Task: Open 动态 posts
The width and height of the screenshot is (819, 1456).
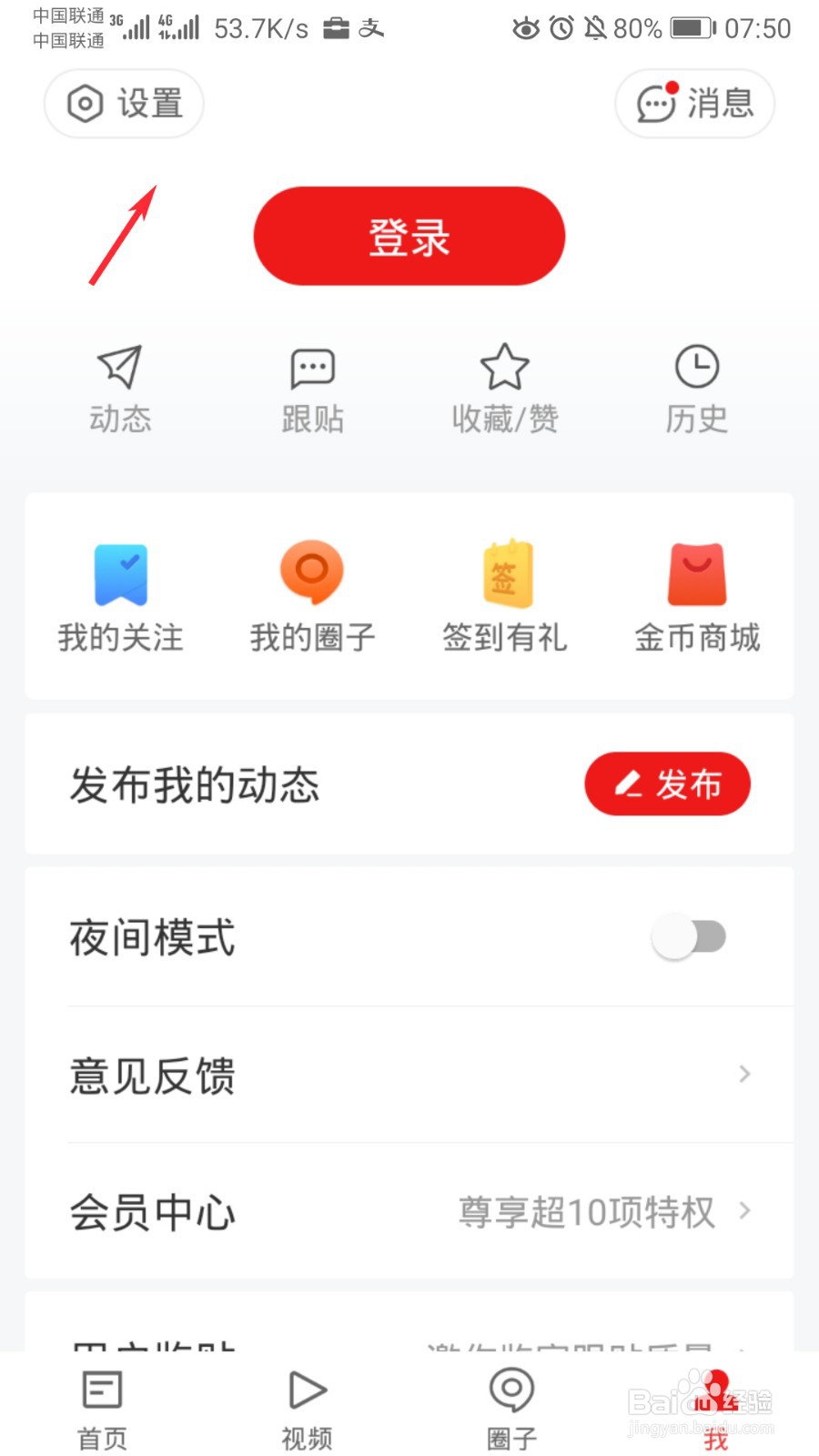Action: pos(120,389)
